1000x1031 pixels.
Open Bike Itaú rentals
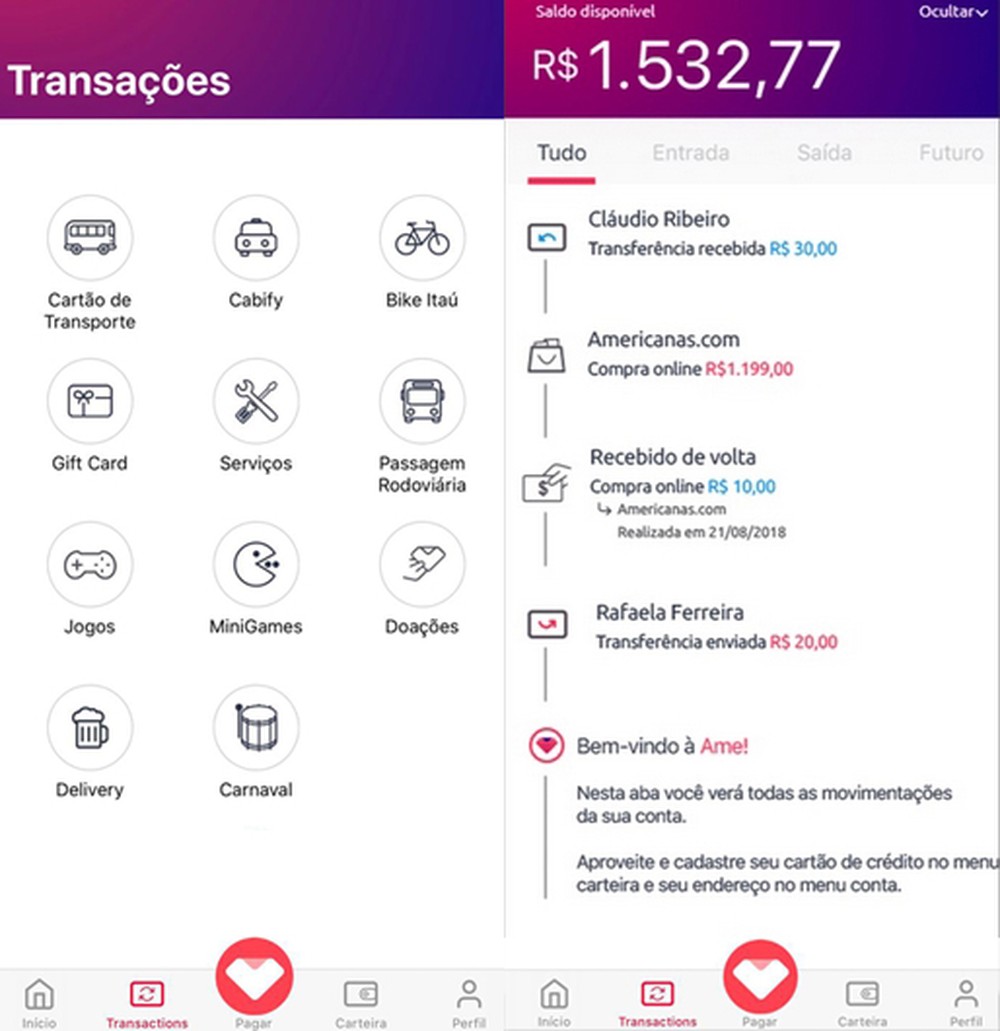coord(422,237)
